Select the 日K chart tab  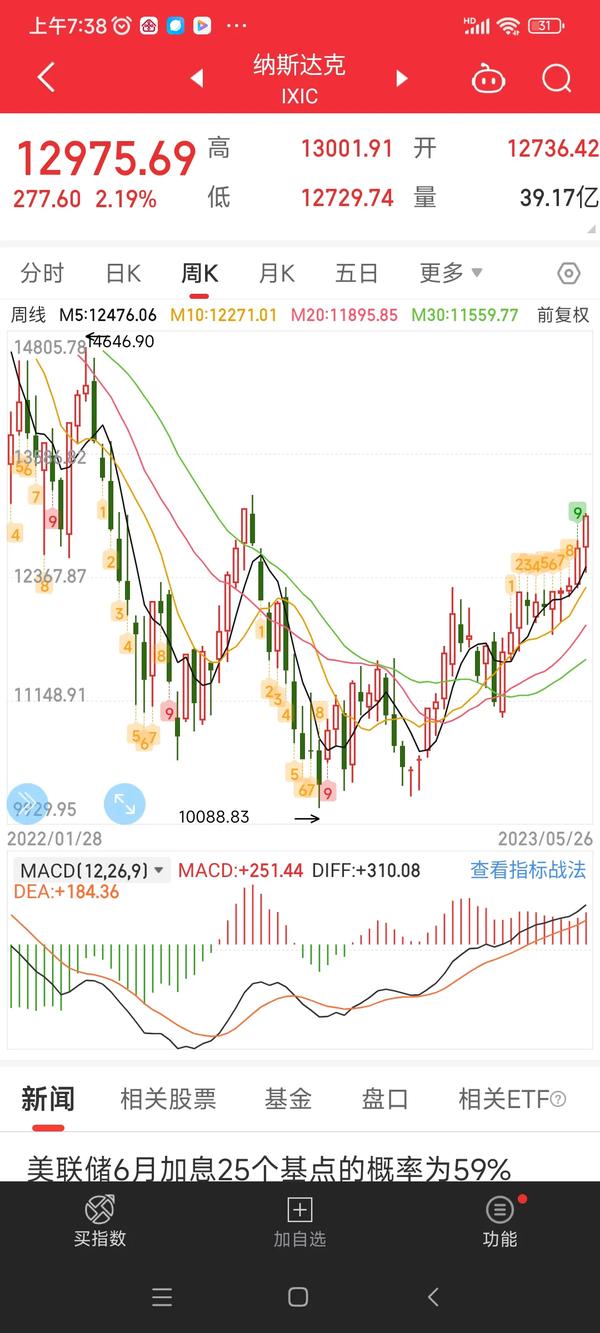pyautogui.click(x=123, y=273)
